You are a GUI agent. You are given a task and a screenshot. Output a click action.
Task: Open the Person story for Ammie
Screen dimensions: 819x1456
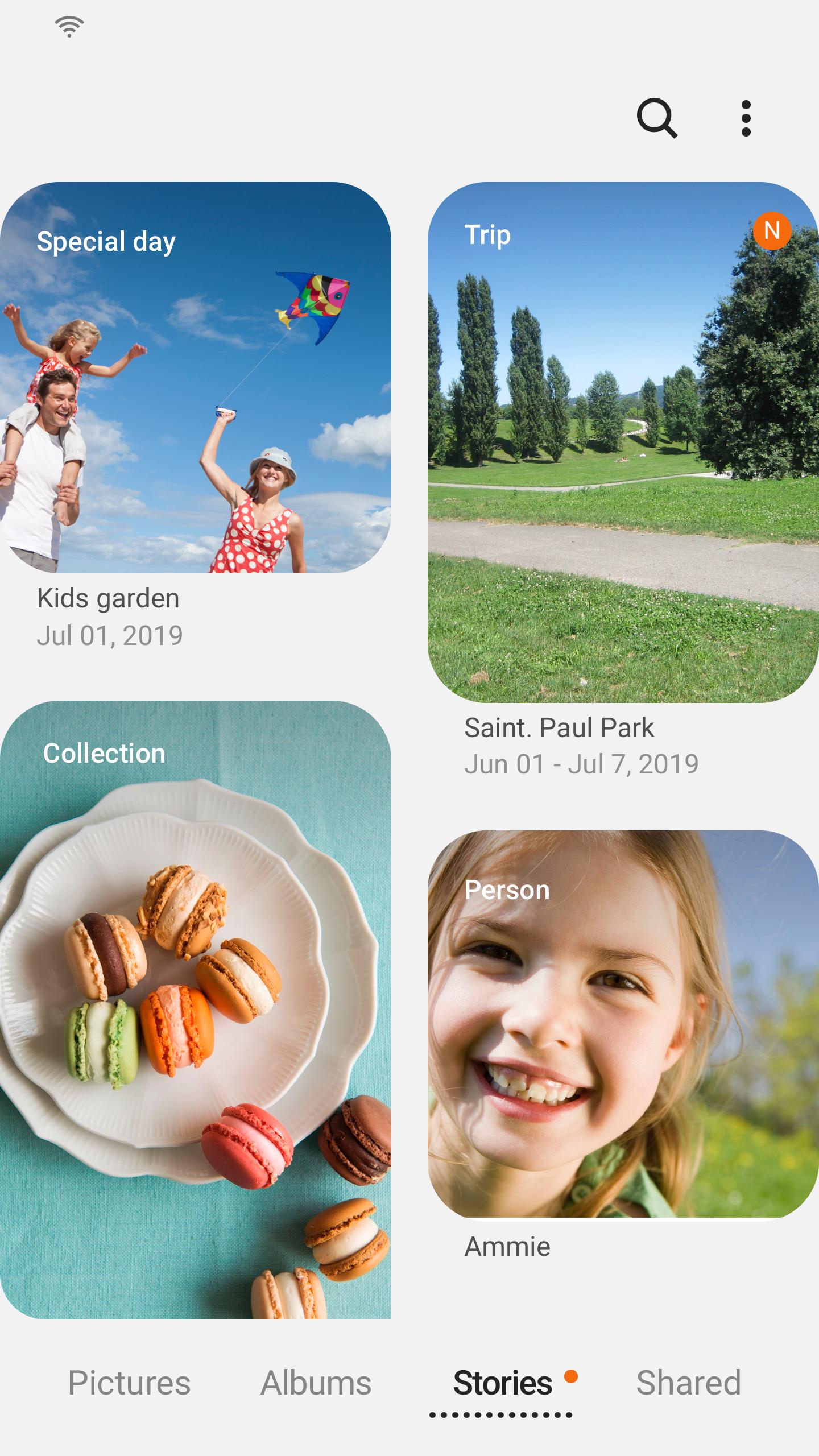coord(623,1024)
